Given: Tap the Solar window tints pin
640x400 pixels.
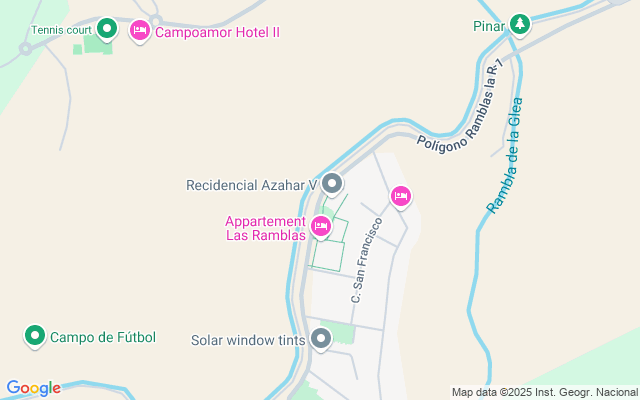Looking at the screenshot, I should 321,339.
